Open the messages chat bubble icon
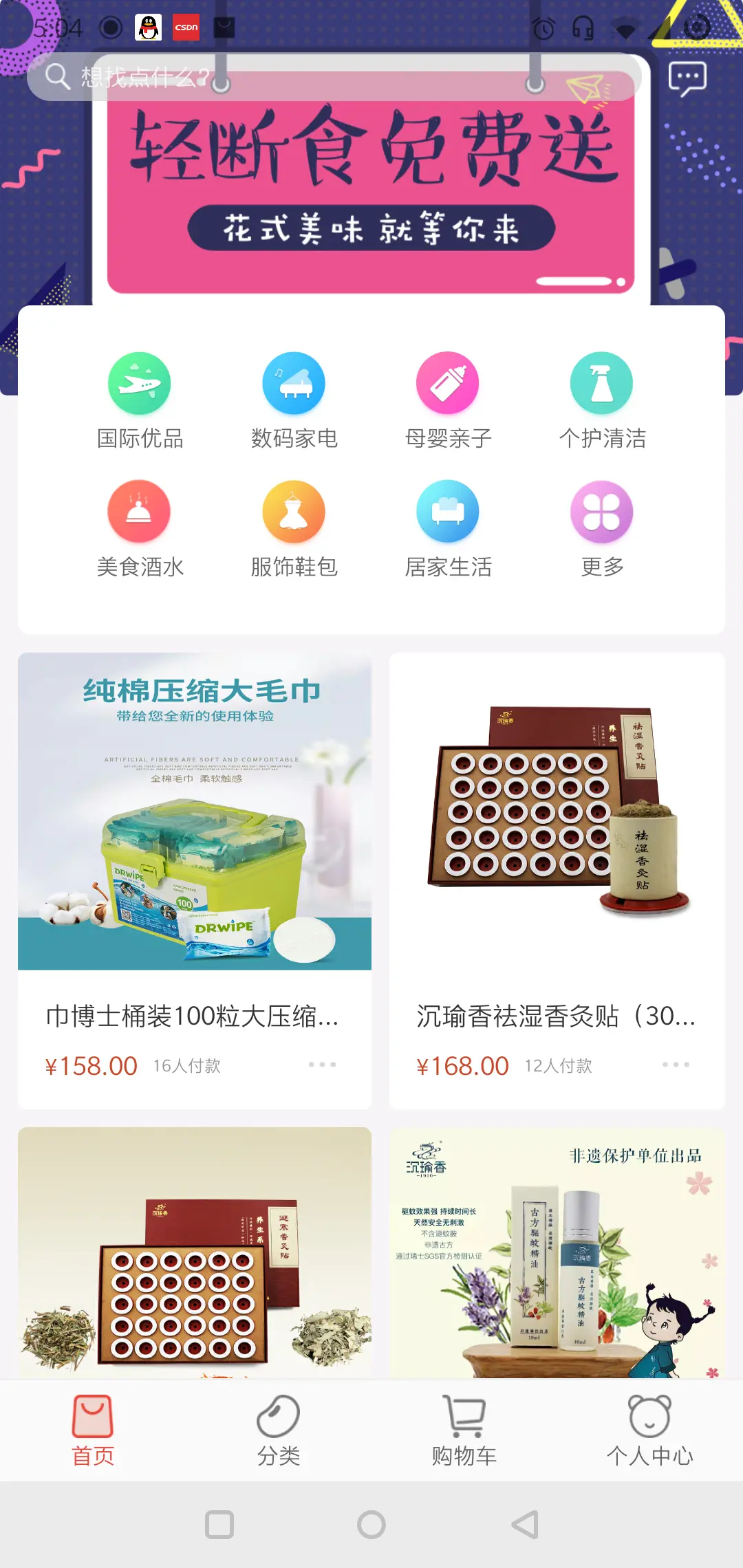This screenshot has width=743, height=1568. [687, 78]
